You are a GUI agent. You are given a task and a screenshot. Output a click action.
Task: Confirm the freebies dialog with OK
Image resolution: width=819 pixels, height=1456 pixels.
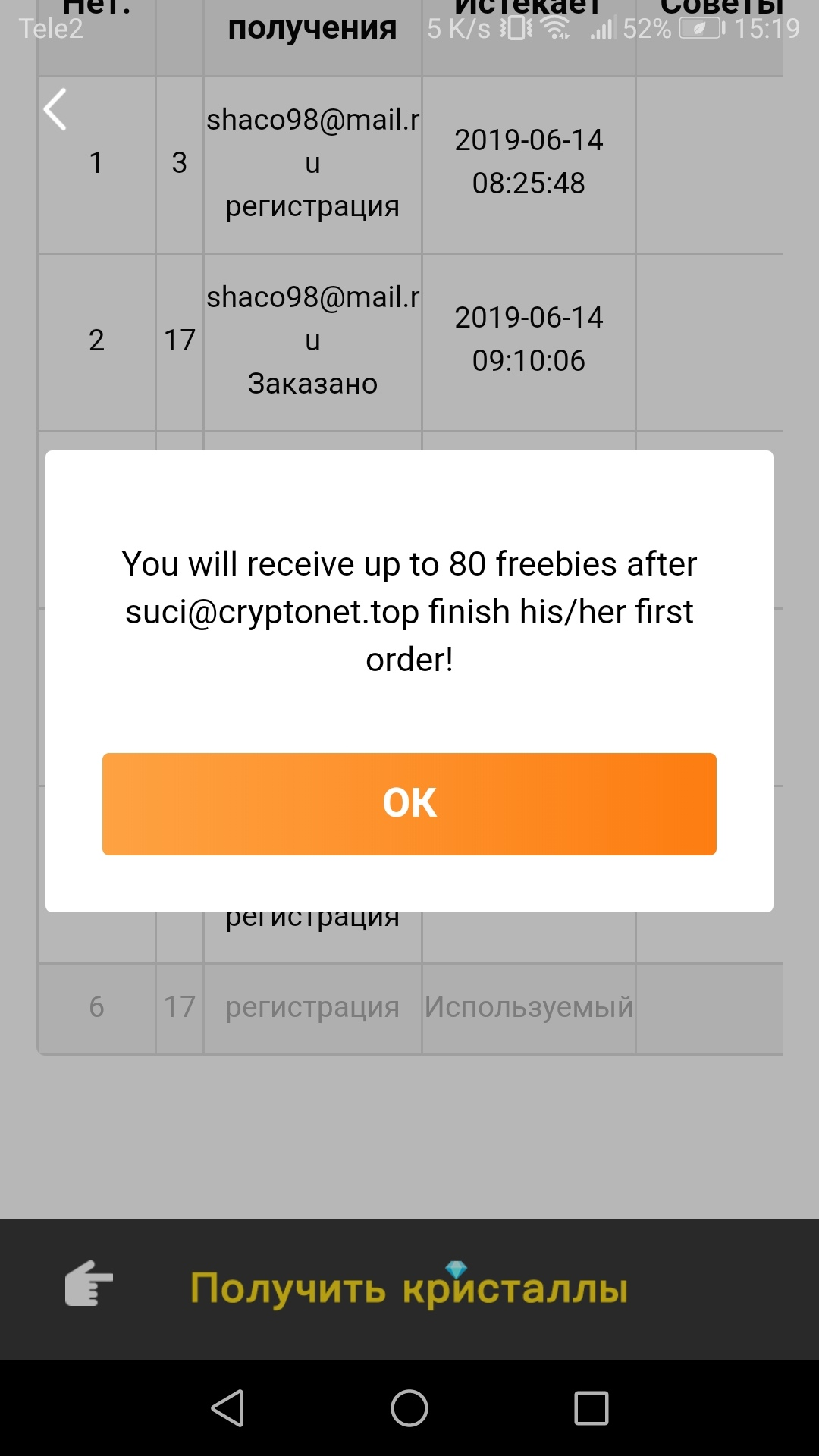[x=409, y=804]
